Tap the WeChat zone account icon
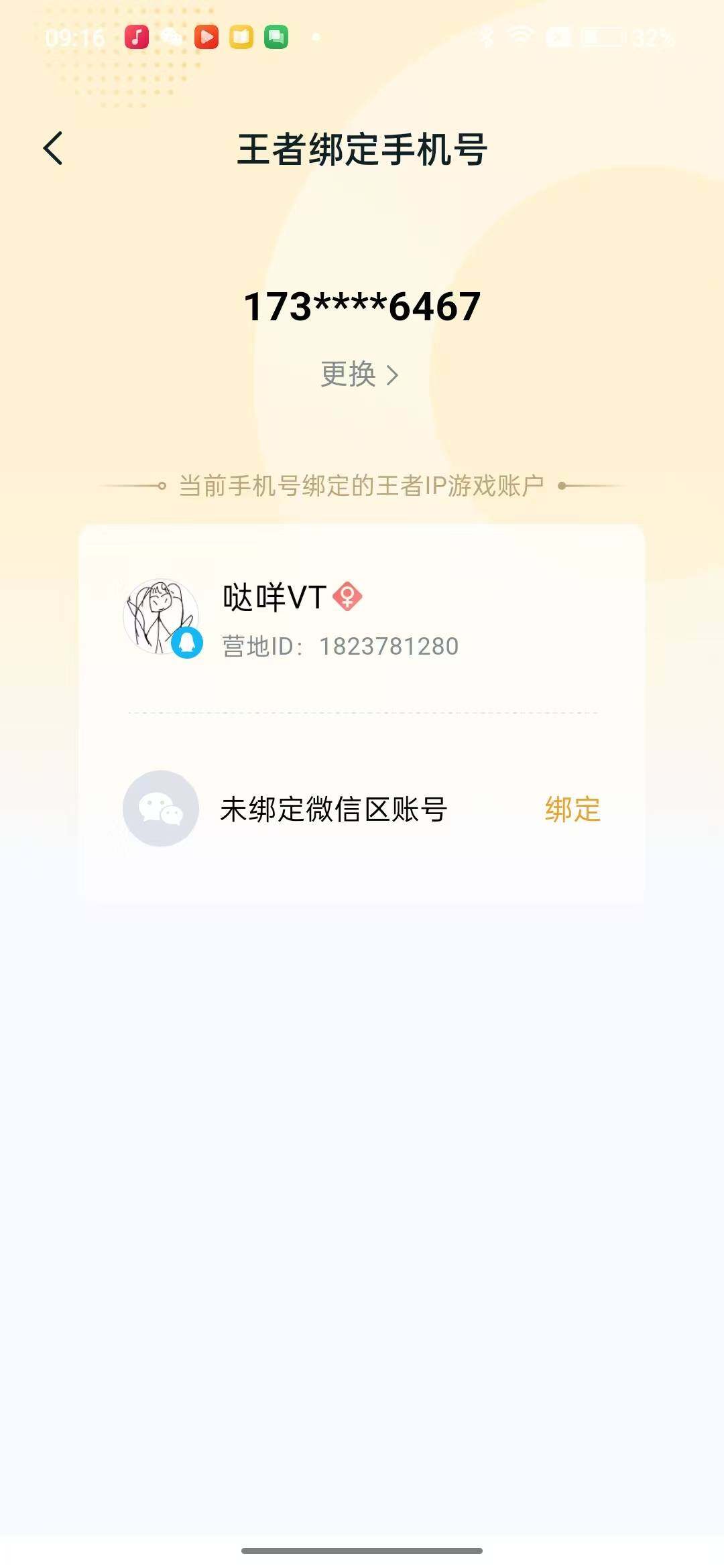This screenshot has height=1568, width=724. (x=160, y=809)
